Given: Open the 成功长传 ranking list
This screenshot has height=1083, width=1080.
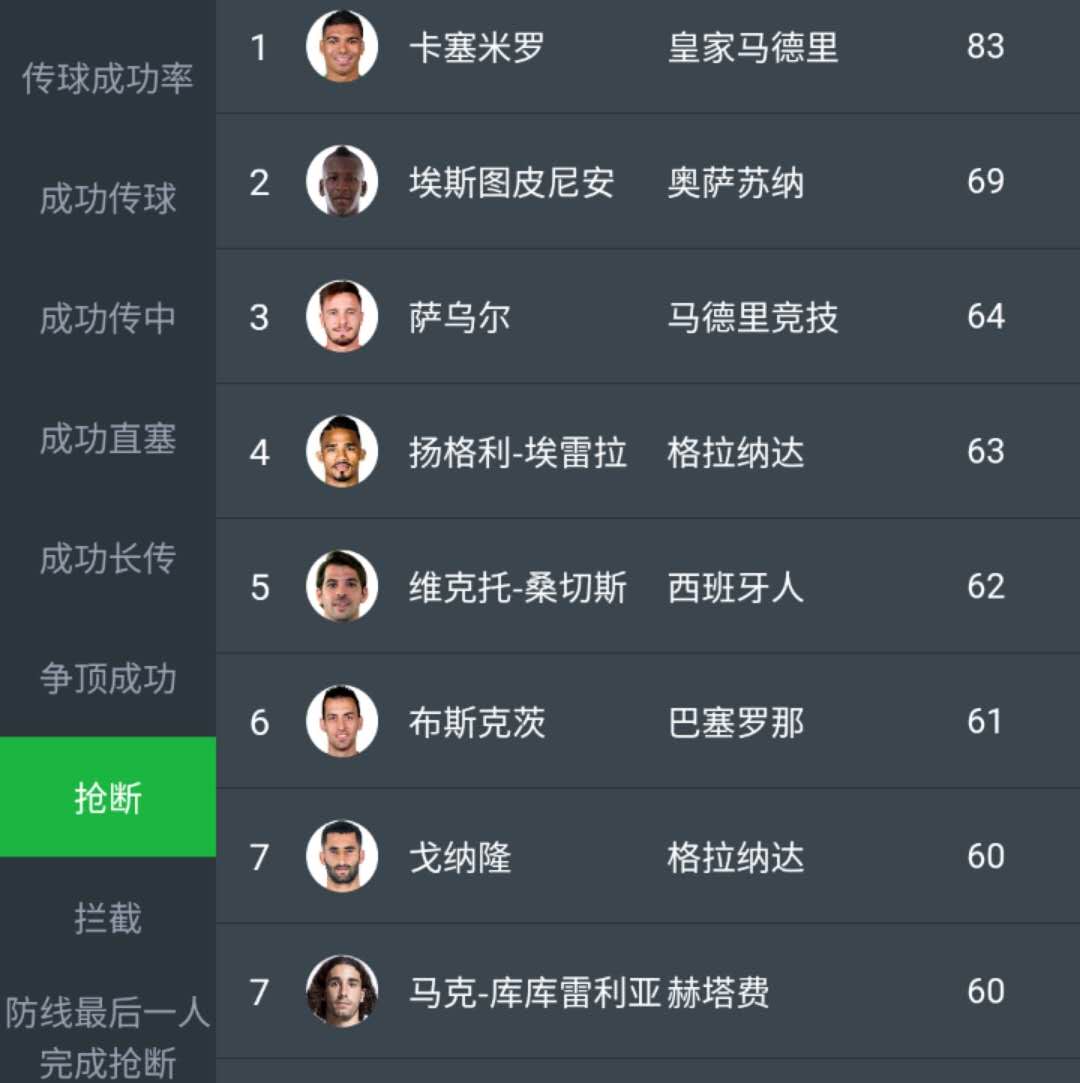Looking at the screenshot, I should 107,560.
